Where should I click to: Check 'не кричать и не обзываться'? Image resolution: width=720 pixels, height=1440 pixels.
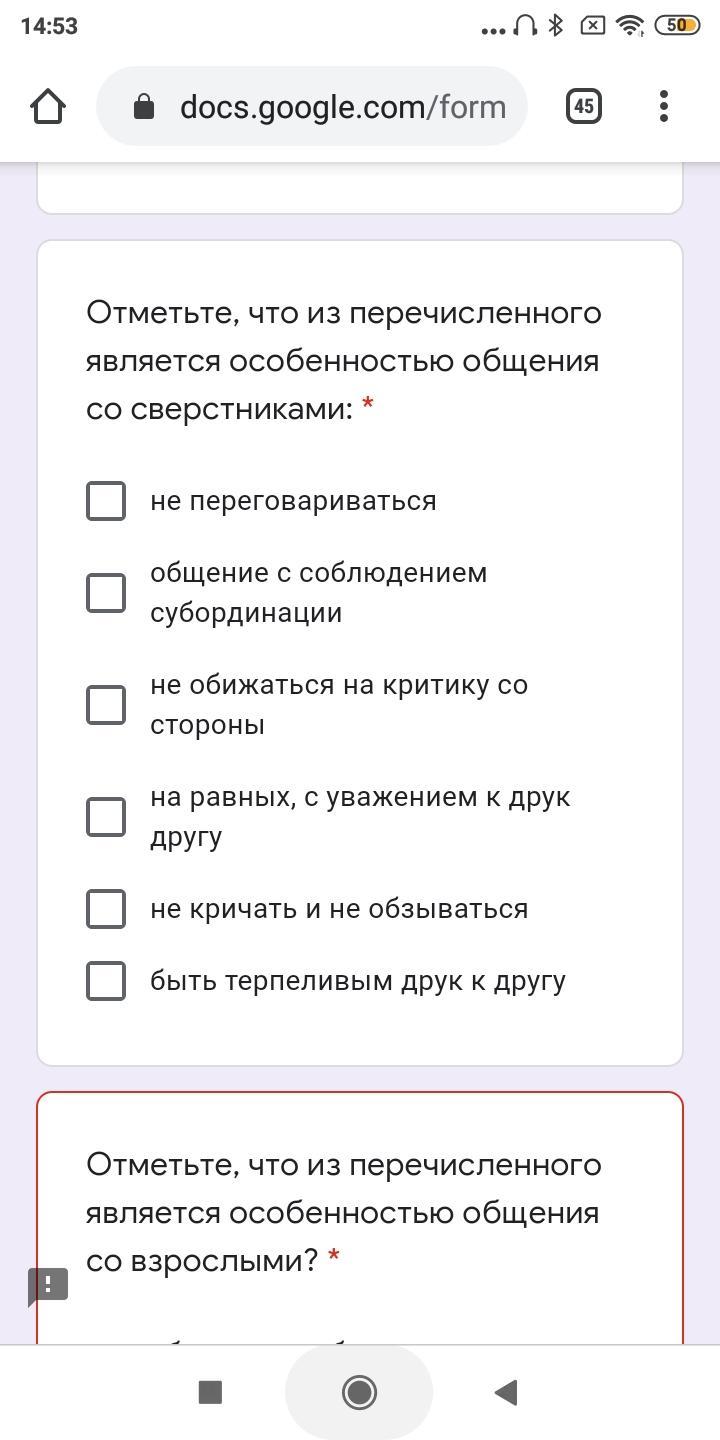(106, 909)
